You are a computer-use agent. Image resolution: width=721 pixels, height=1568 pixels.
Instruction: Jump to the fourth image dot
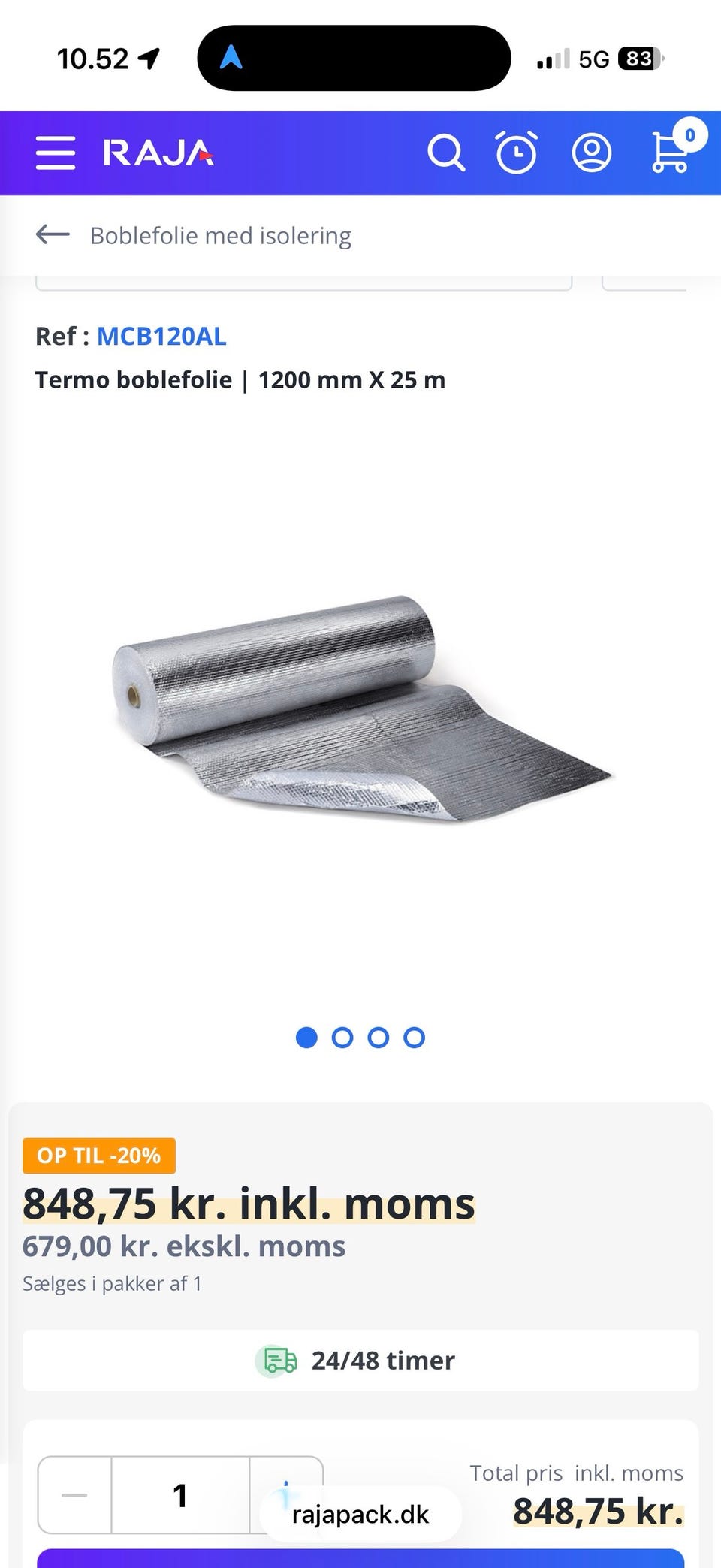point(415,1038)
